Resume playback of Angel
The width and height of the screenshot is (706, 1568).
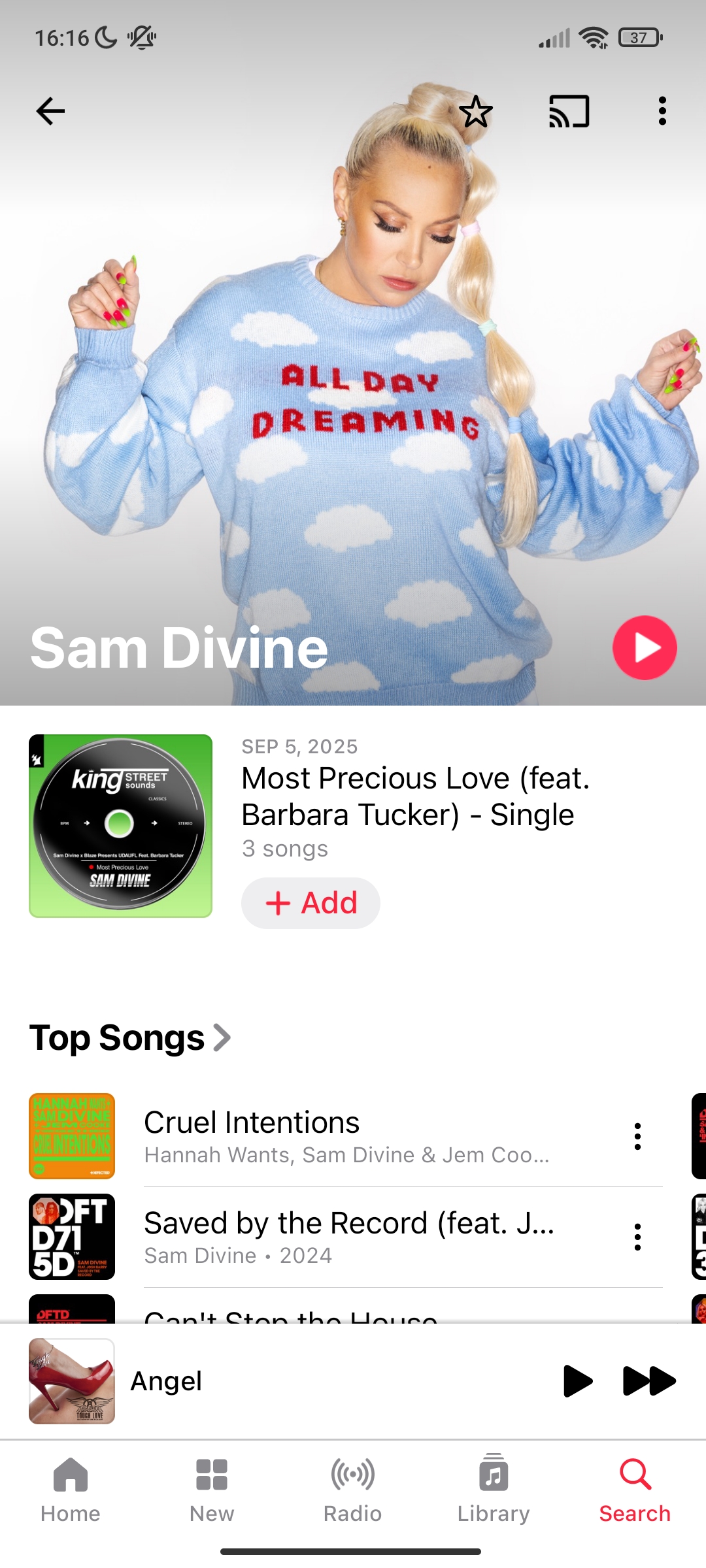pos(577,1380)
